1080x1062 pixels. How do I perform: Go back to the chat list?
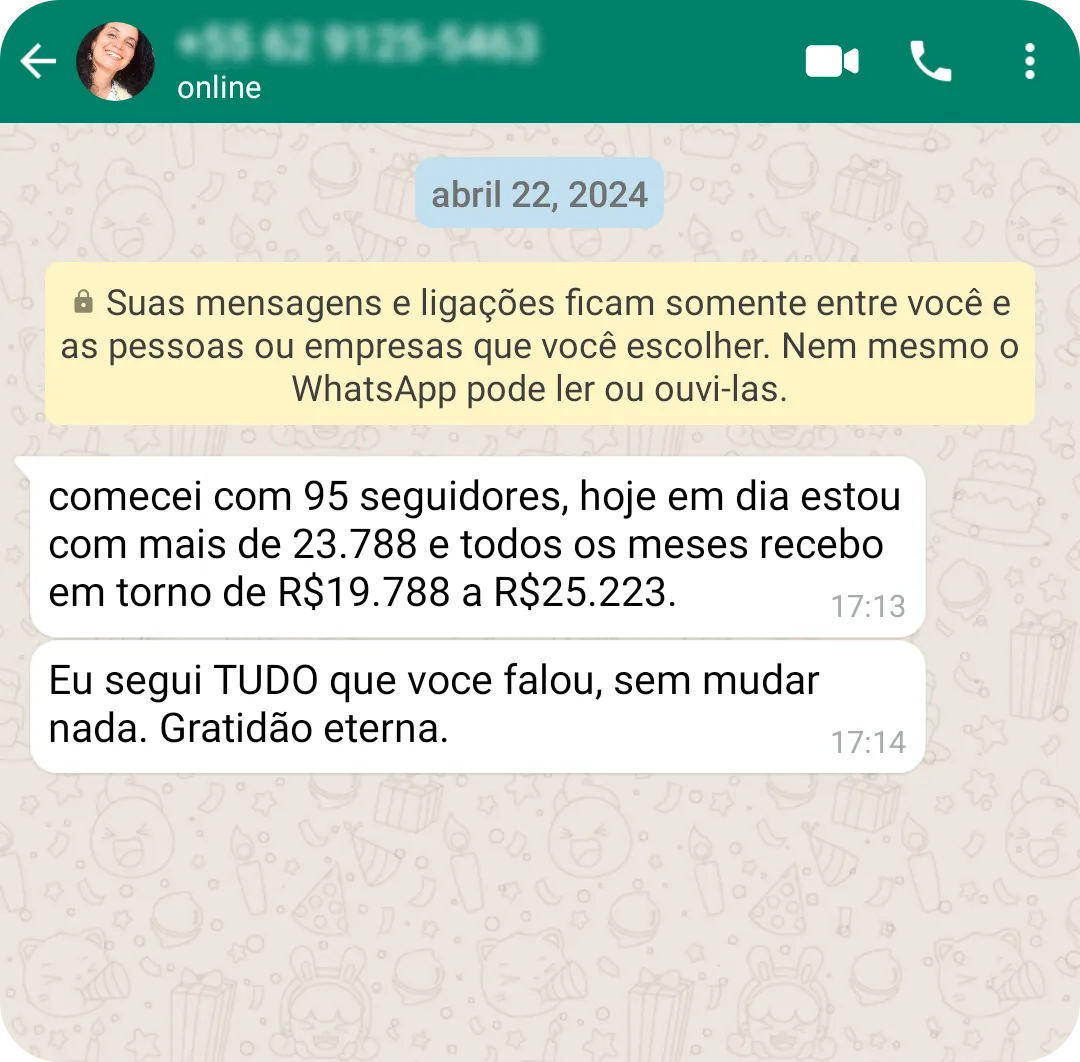(x=38, y=62)
